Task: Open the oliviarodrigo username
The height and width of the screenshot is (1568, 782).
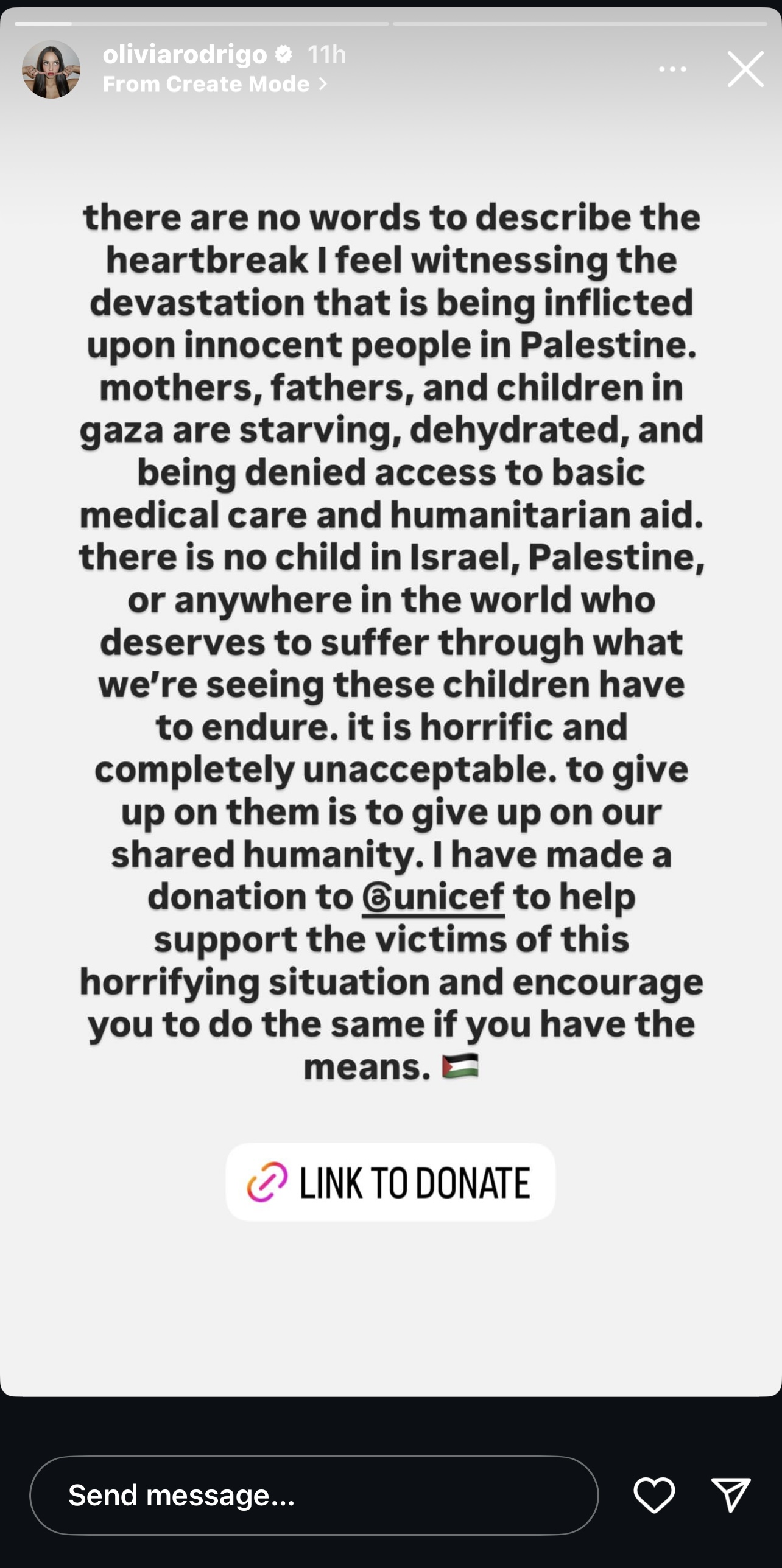Action: tap(185, 55)
